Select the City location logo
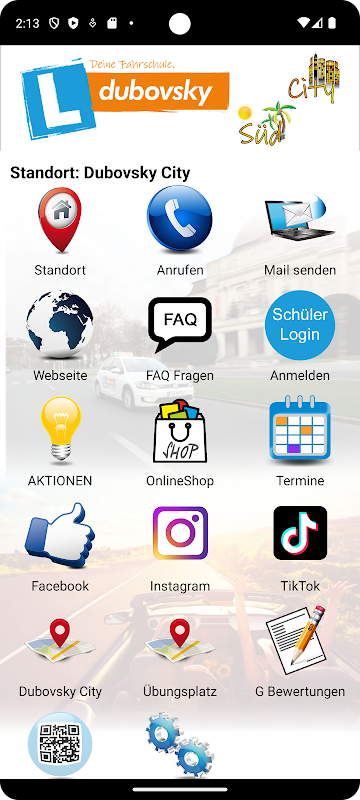Image resolution: width=360 pixels, height=800 pixels. pos(314,78)
